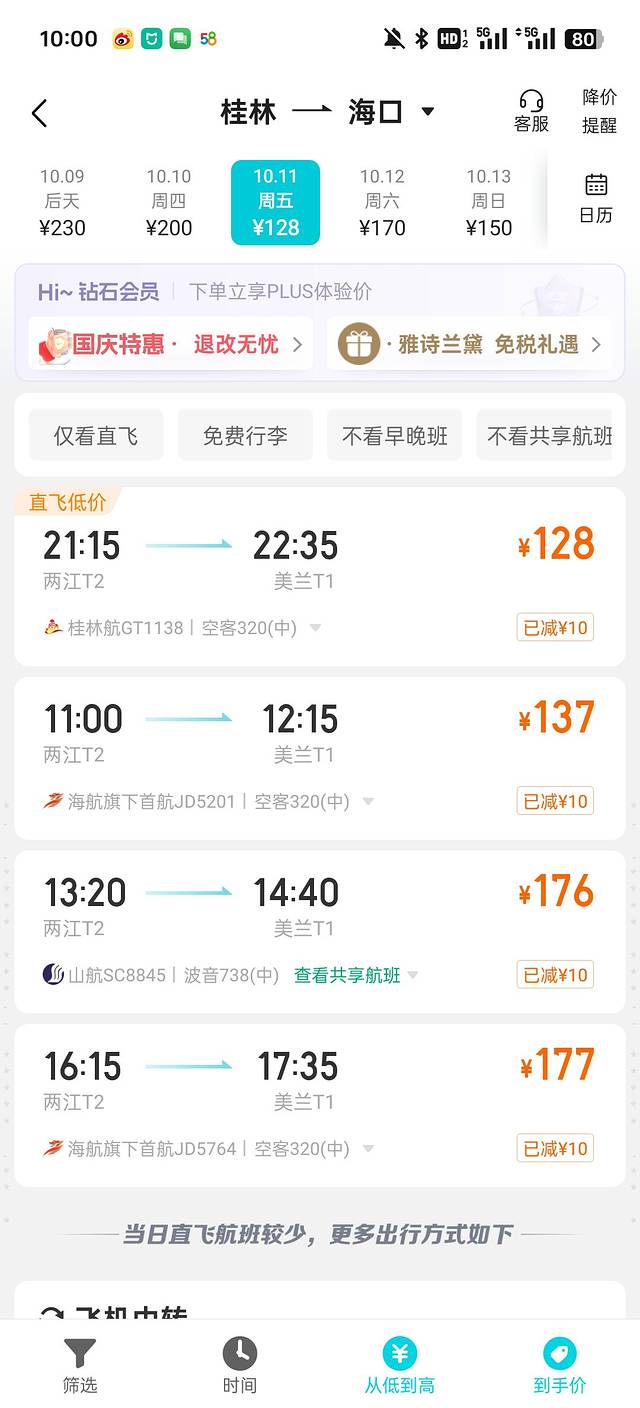This screenshot has height=1408, width=640.
Task: Select date 10.09 后天 ¥230
Action: 62,202
